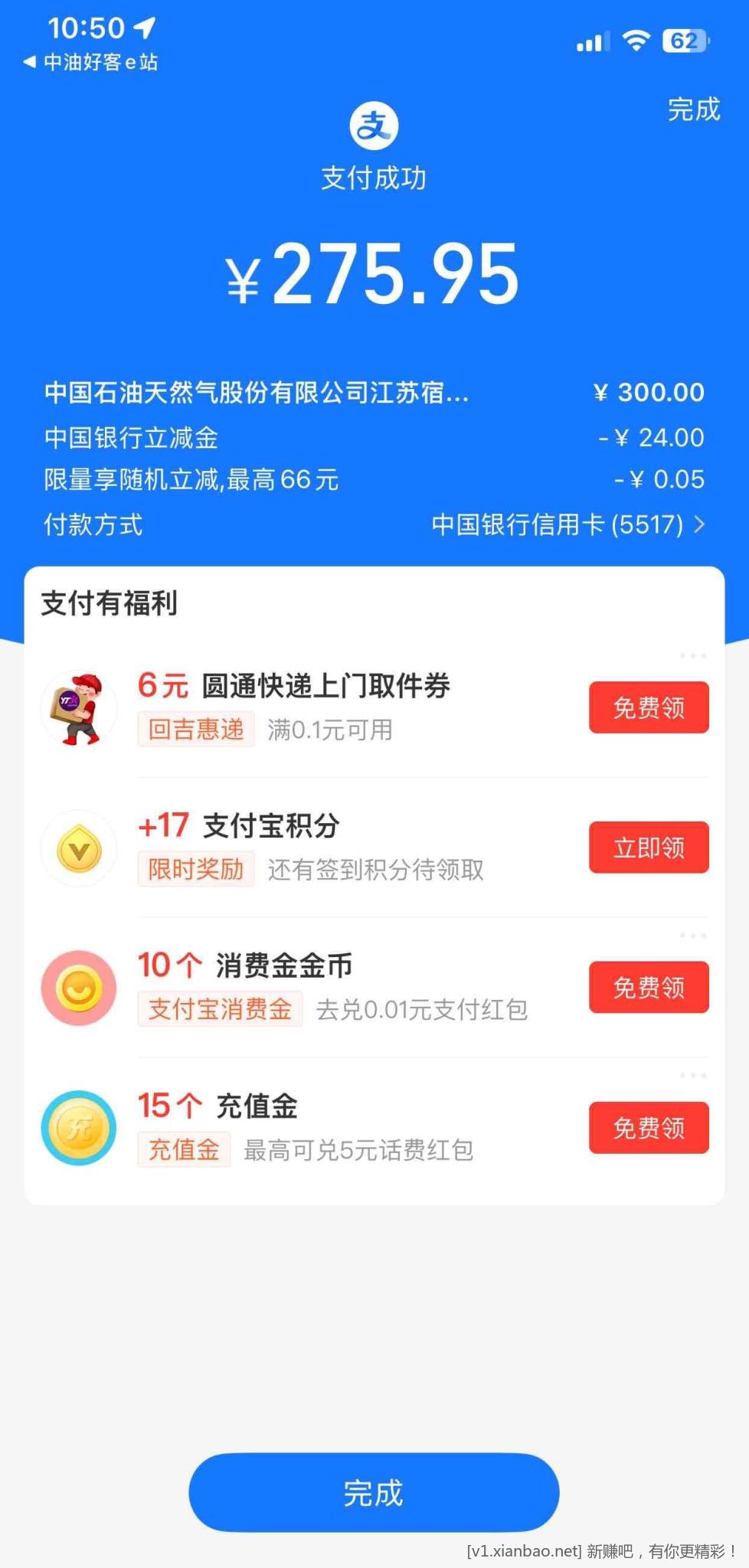Click the 充值金 gold coin icon

point(79,1127)
